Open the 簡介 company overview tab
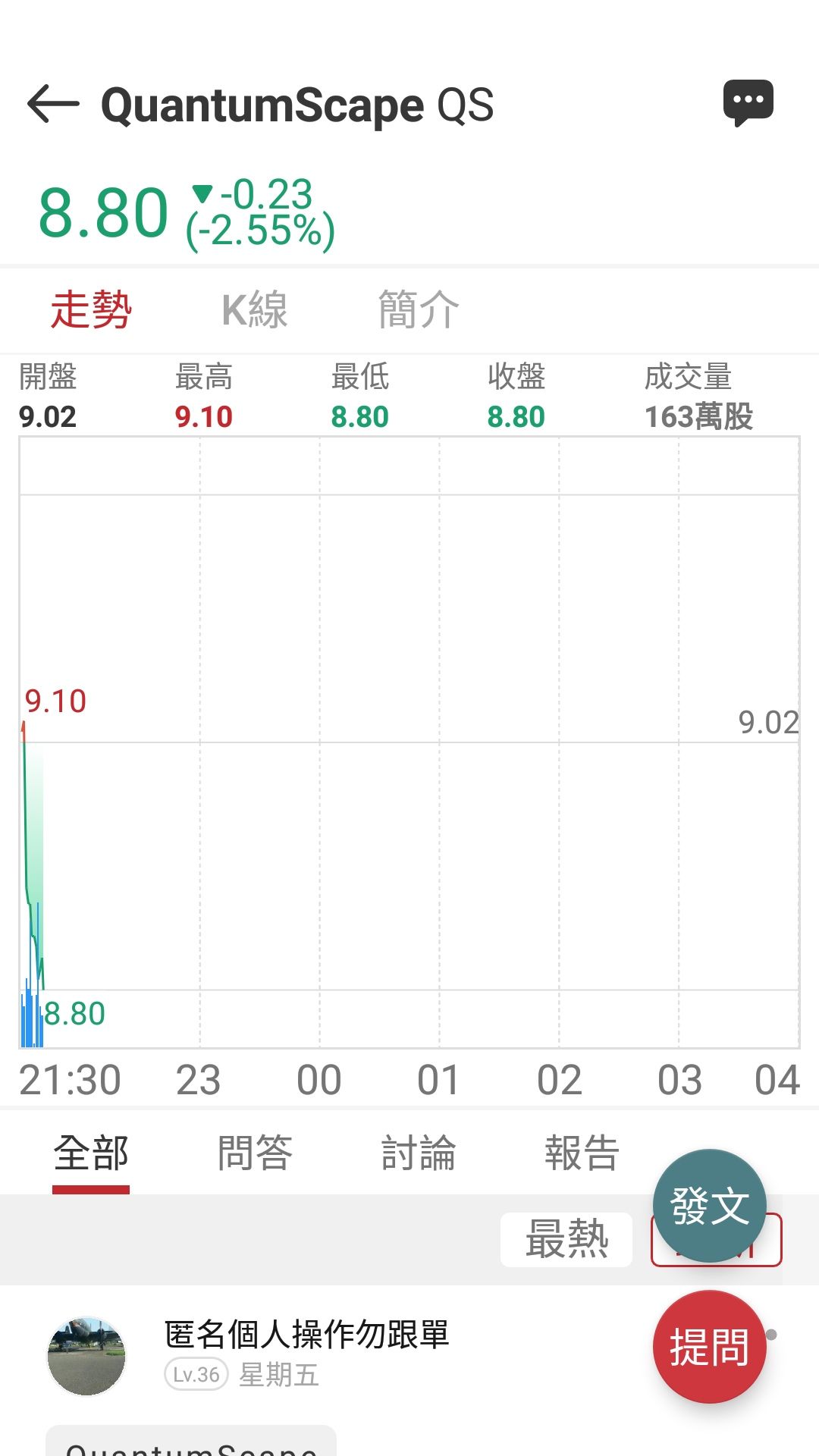 point(418,309)
